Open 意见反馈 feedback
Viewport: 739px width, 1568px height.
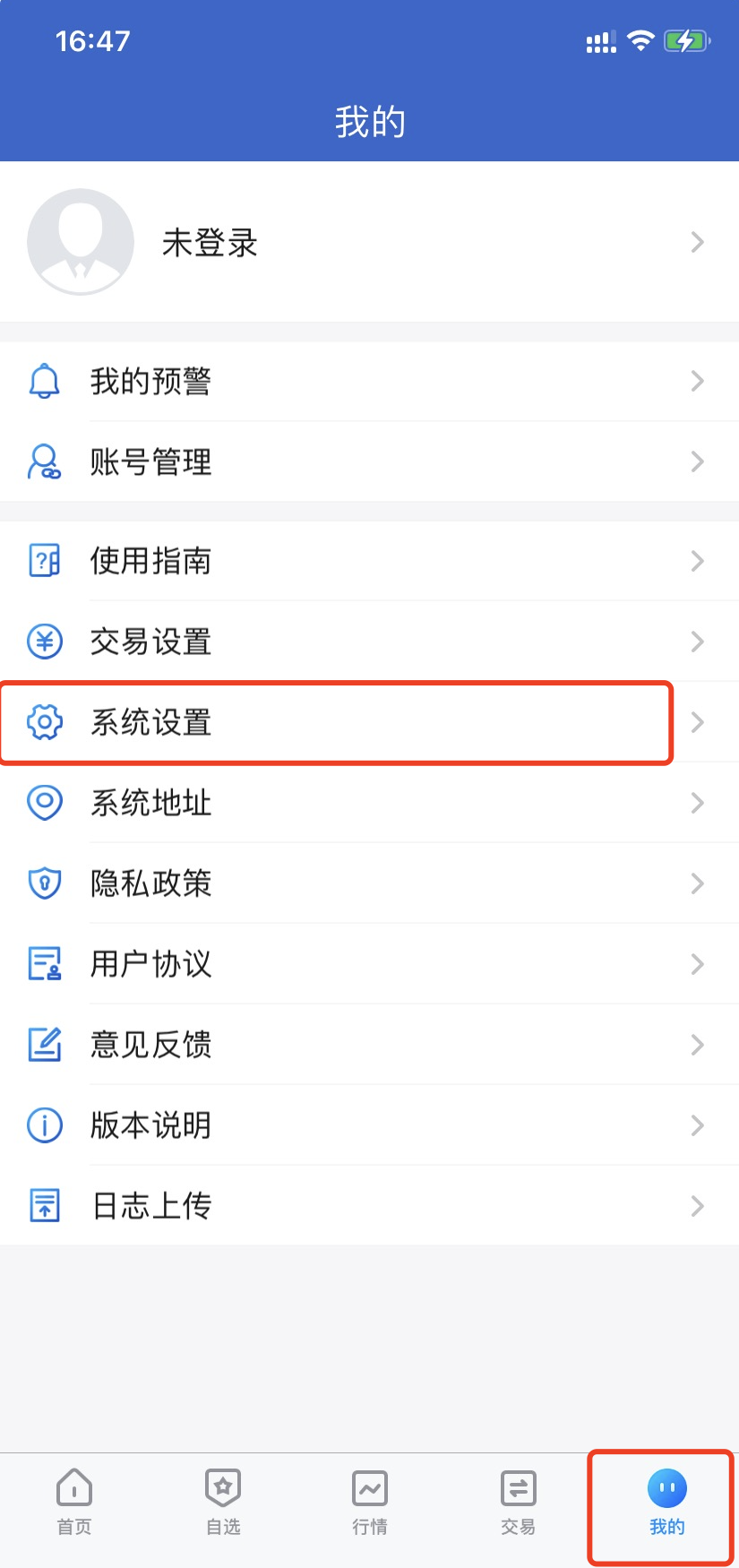click(x=369, y=1045)
